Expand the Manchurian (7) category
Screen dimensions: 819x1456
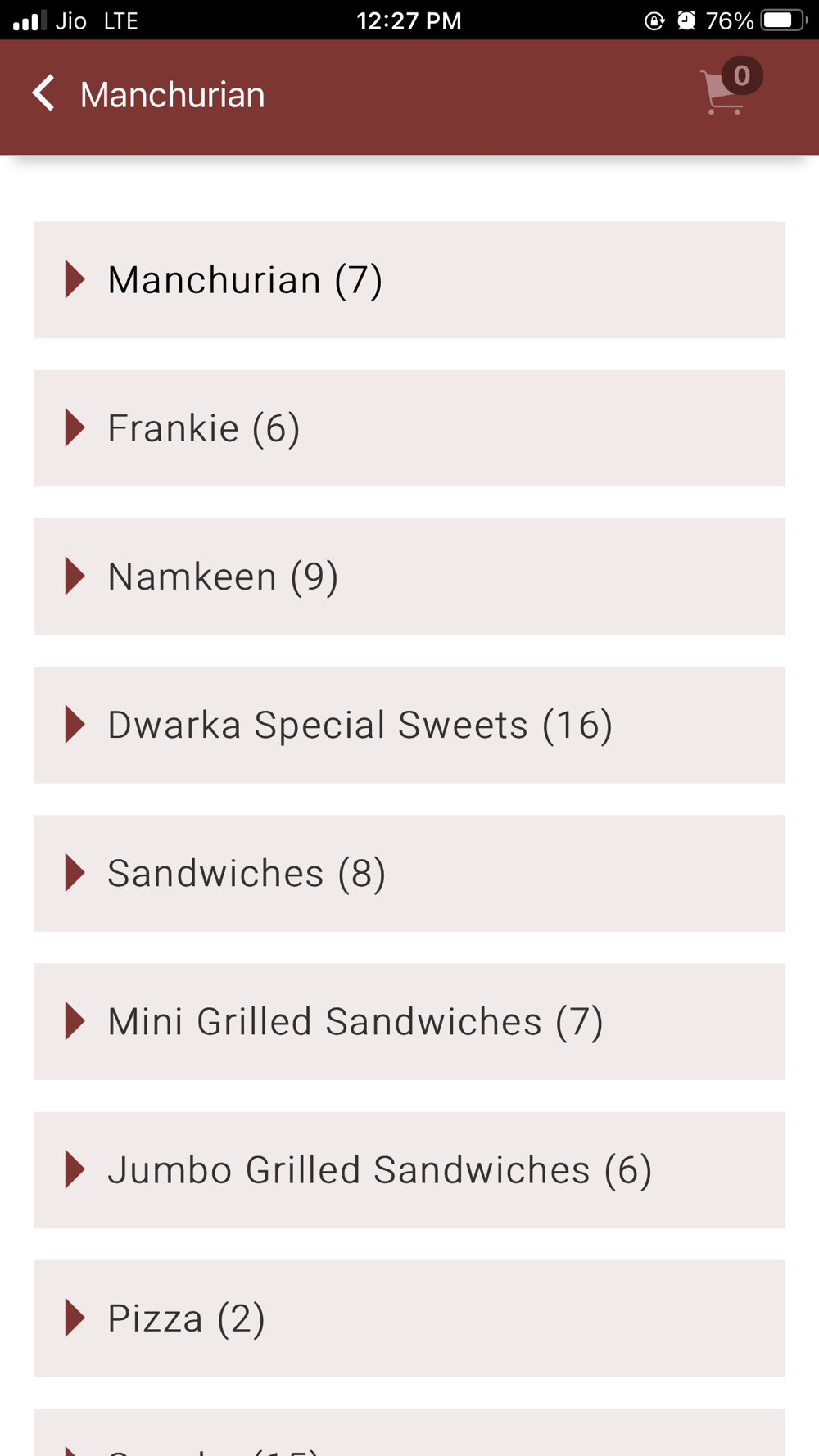(409, 280)
